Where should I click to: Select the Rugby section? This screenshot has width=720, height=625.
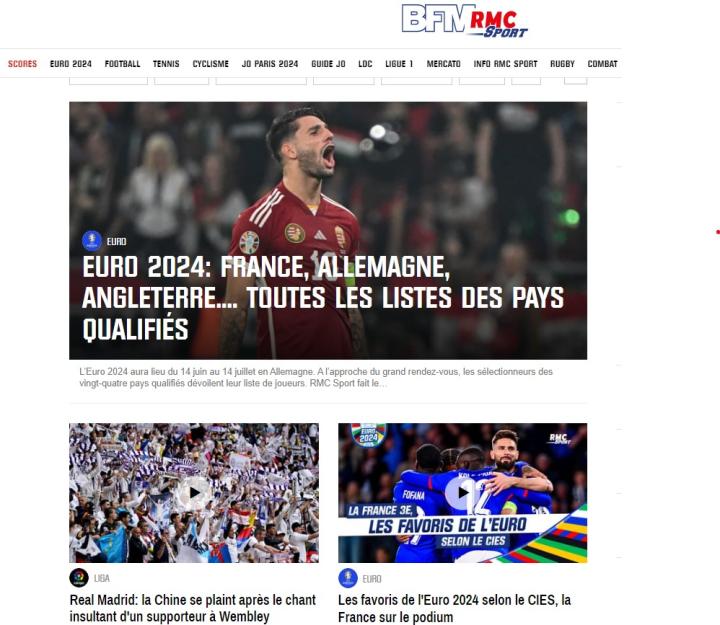point(562,64)
